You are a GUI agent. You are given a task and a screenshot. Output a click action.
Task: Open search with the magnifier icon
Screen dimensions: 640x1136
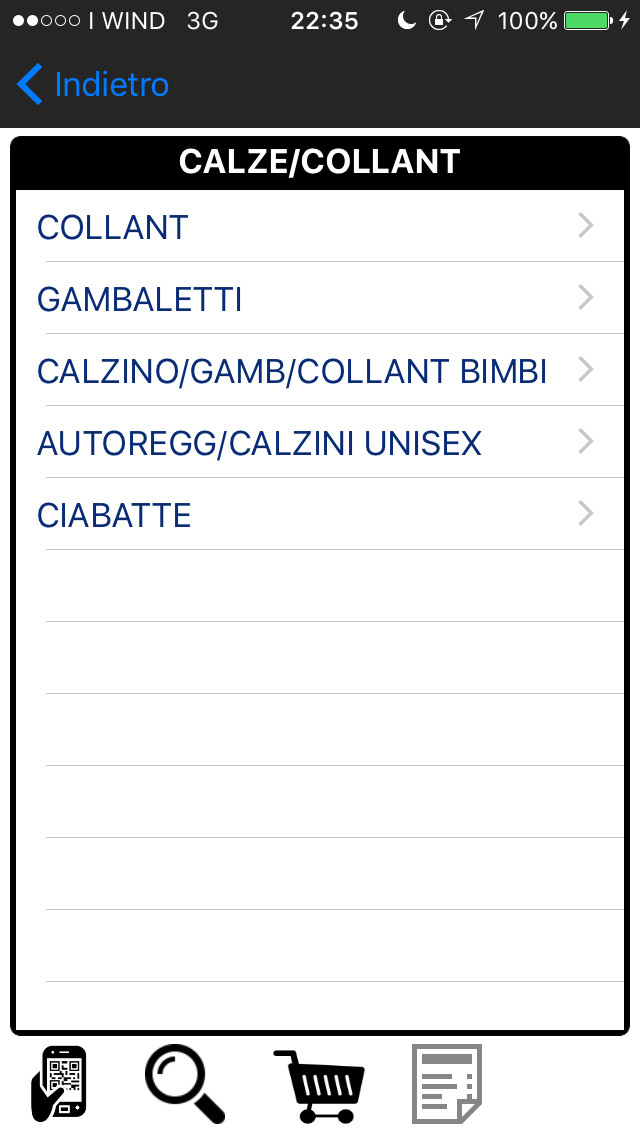coord(185,1084)
